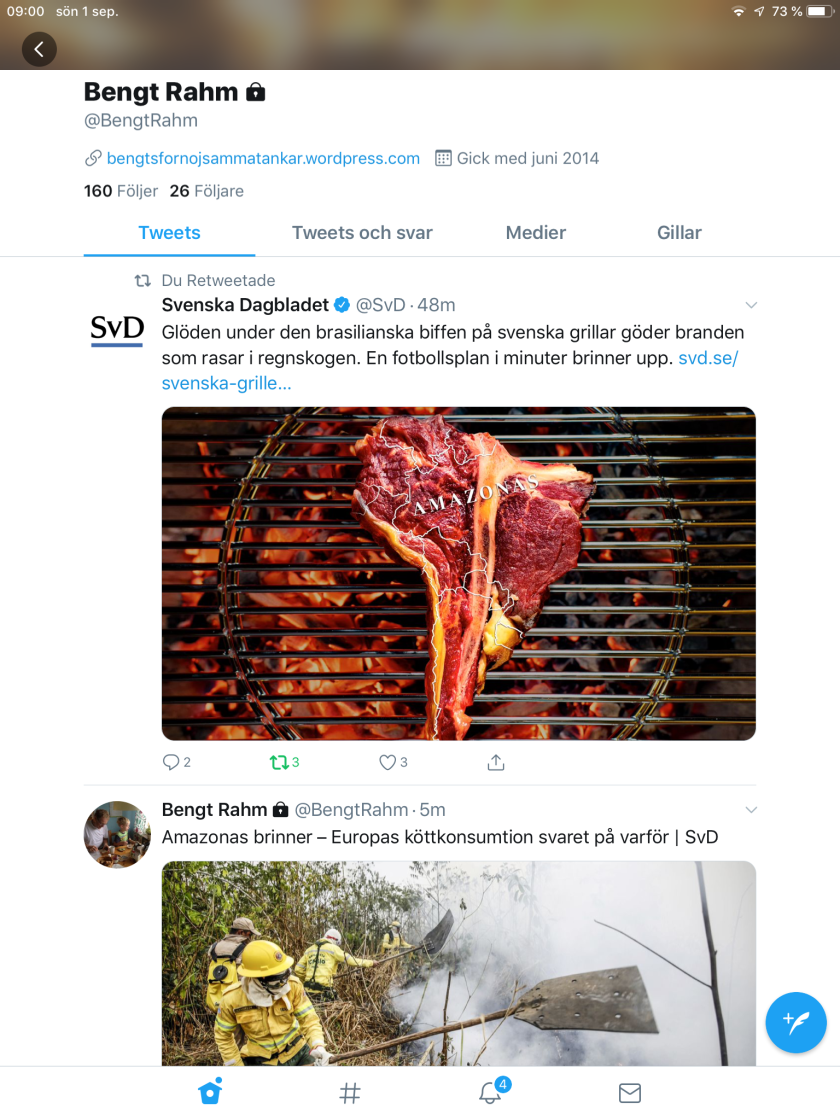Switch to the Medier tab

point(536,232)
